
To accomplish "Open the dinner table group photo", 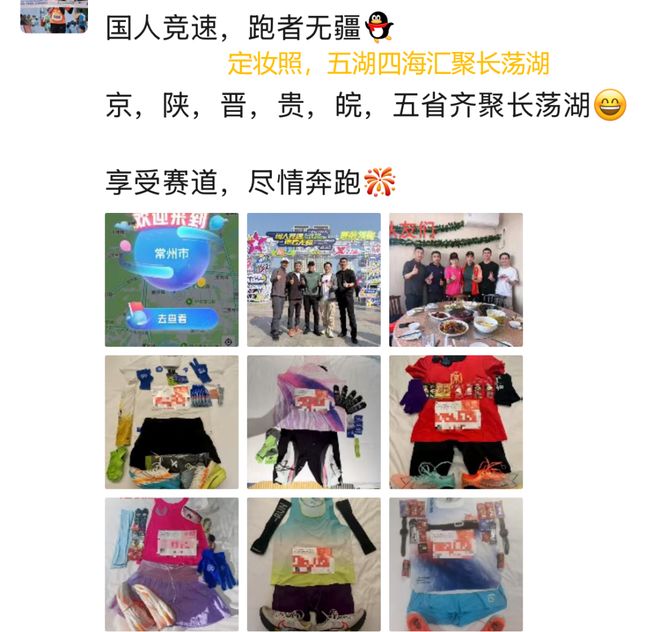I will click(455, 280).
